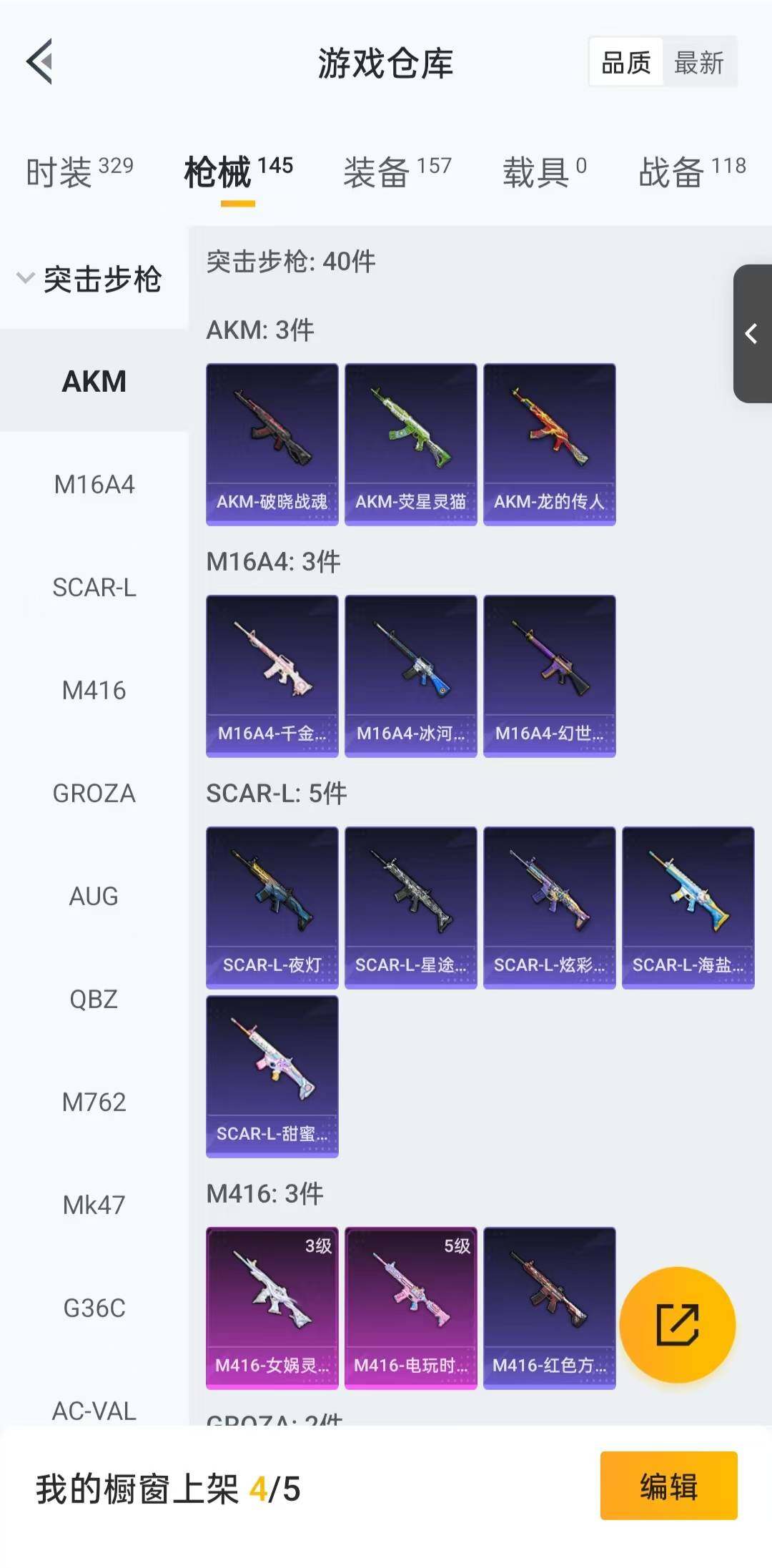Go back using the top-left arrow
The width and height of the screenshot is (772, 1568).
coord(40,61)
